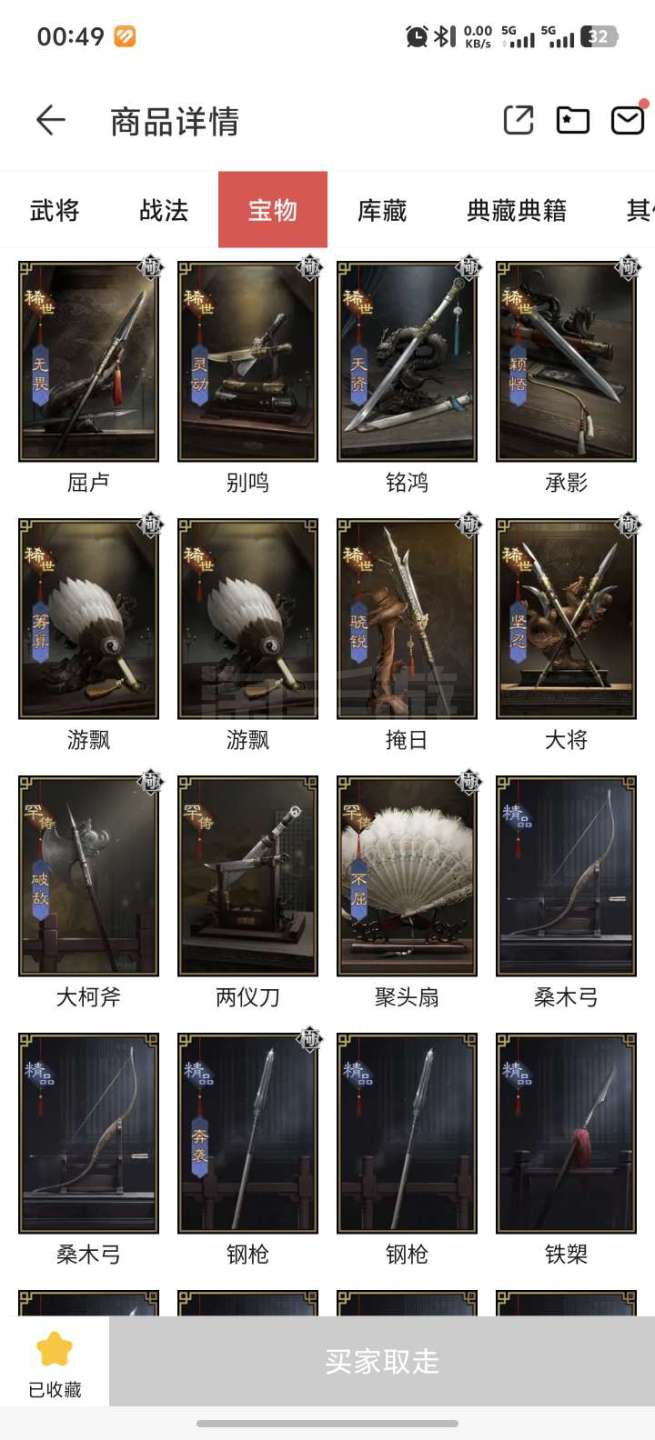Open the 掩日 weapon card
The height and width of the screenshot is (1440, 655).
point(406,619)
